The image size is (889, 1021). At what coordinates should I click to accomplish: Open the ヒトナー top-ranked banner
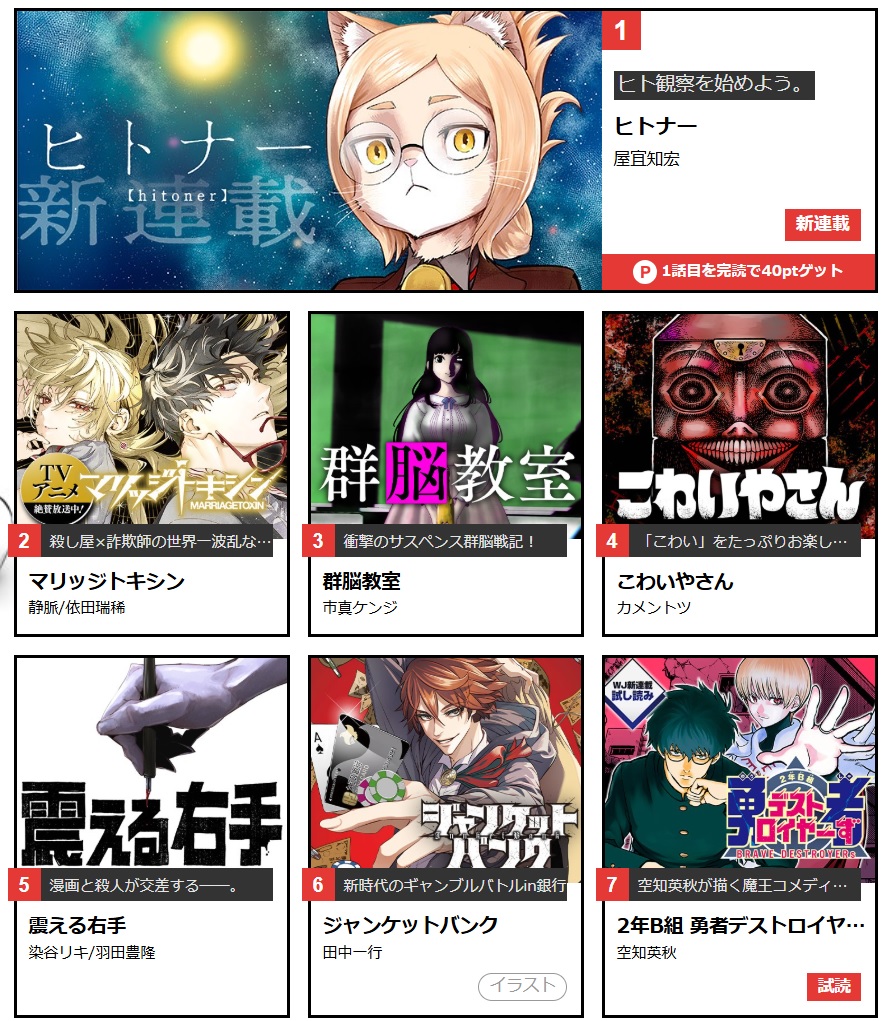point(445,150)
